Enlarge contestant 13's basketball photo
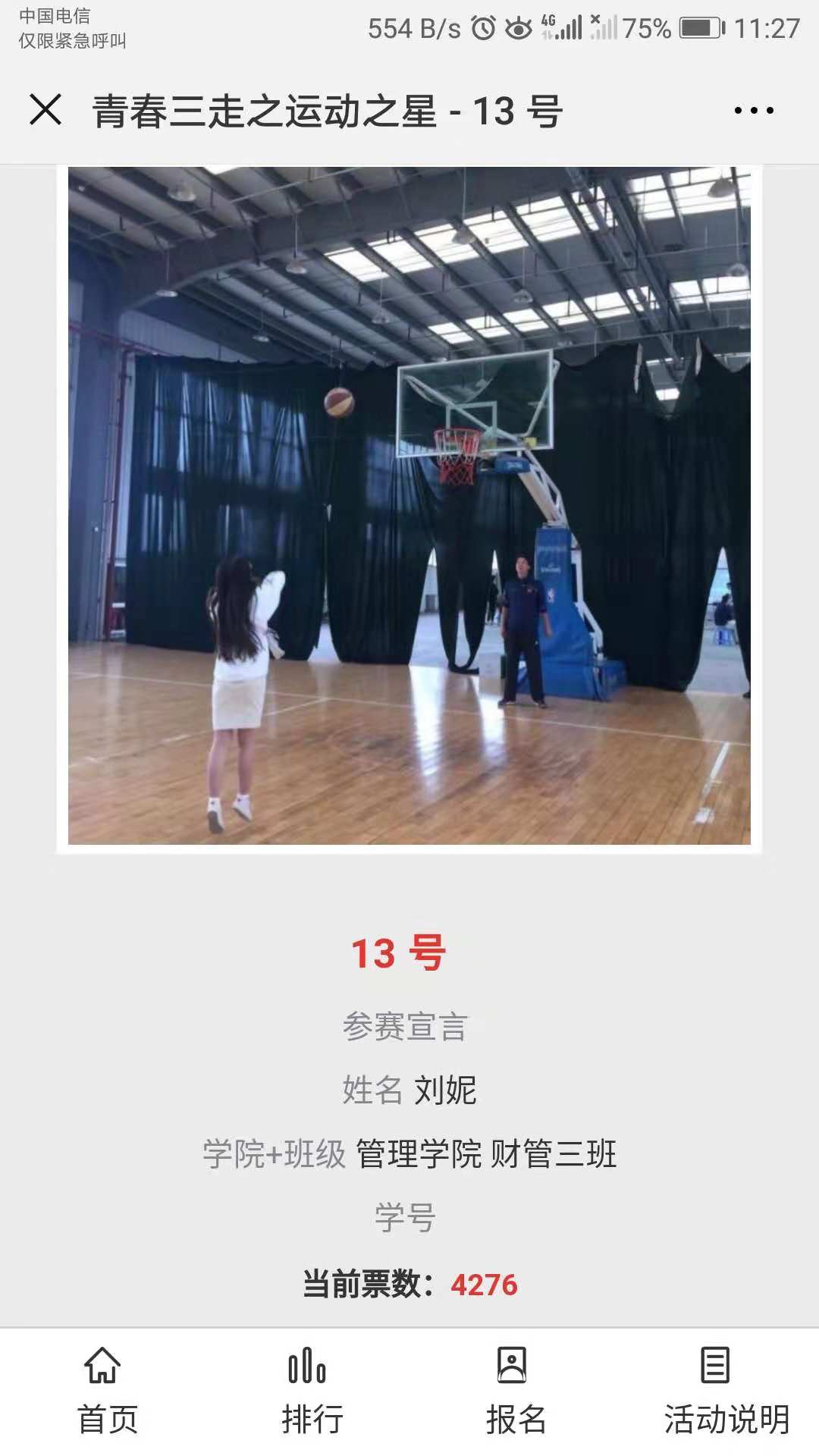The image size is (819, 1456). click(x=409, y=505)
